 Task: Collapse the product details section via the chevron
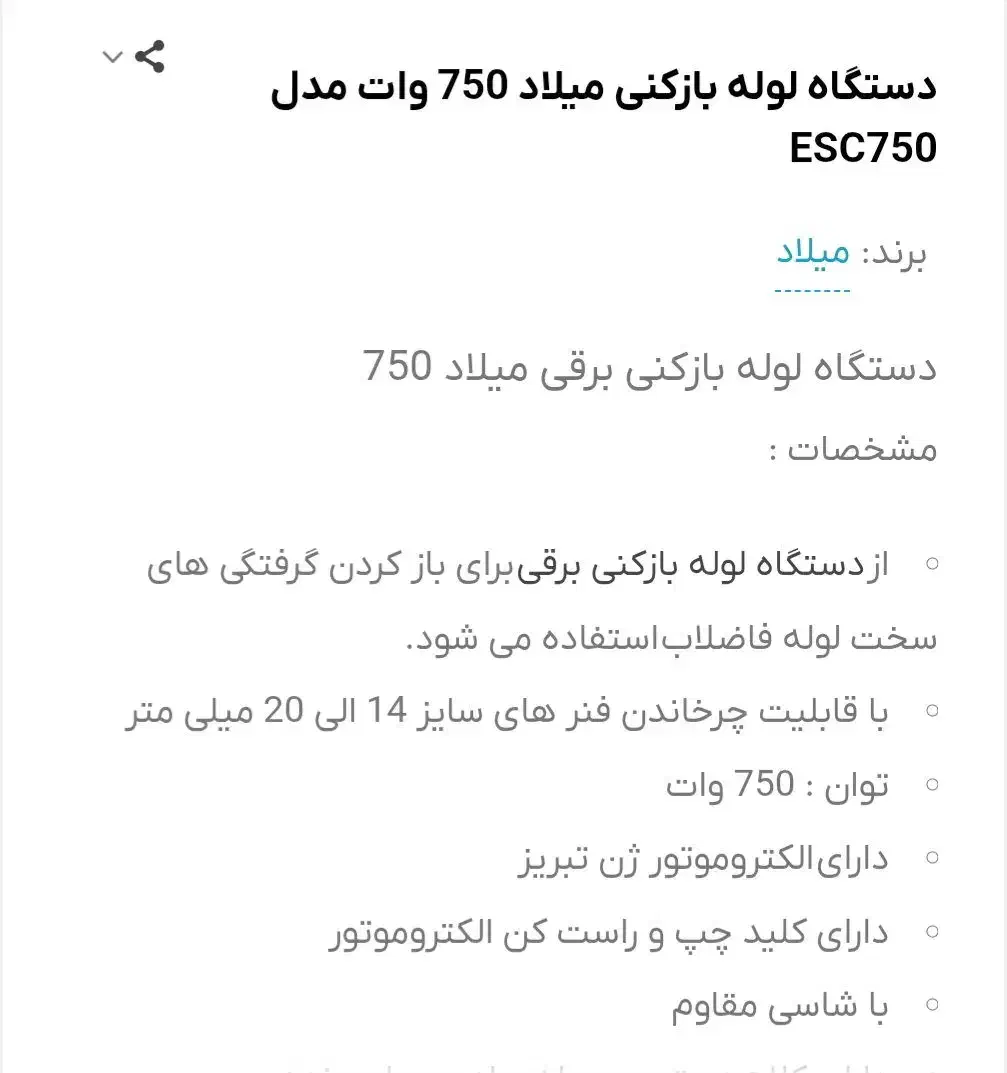pyautogui.click(x=113, y=58)
